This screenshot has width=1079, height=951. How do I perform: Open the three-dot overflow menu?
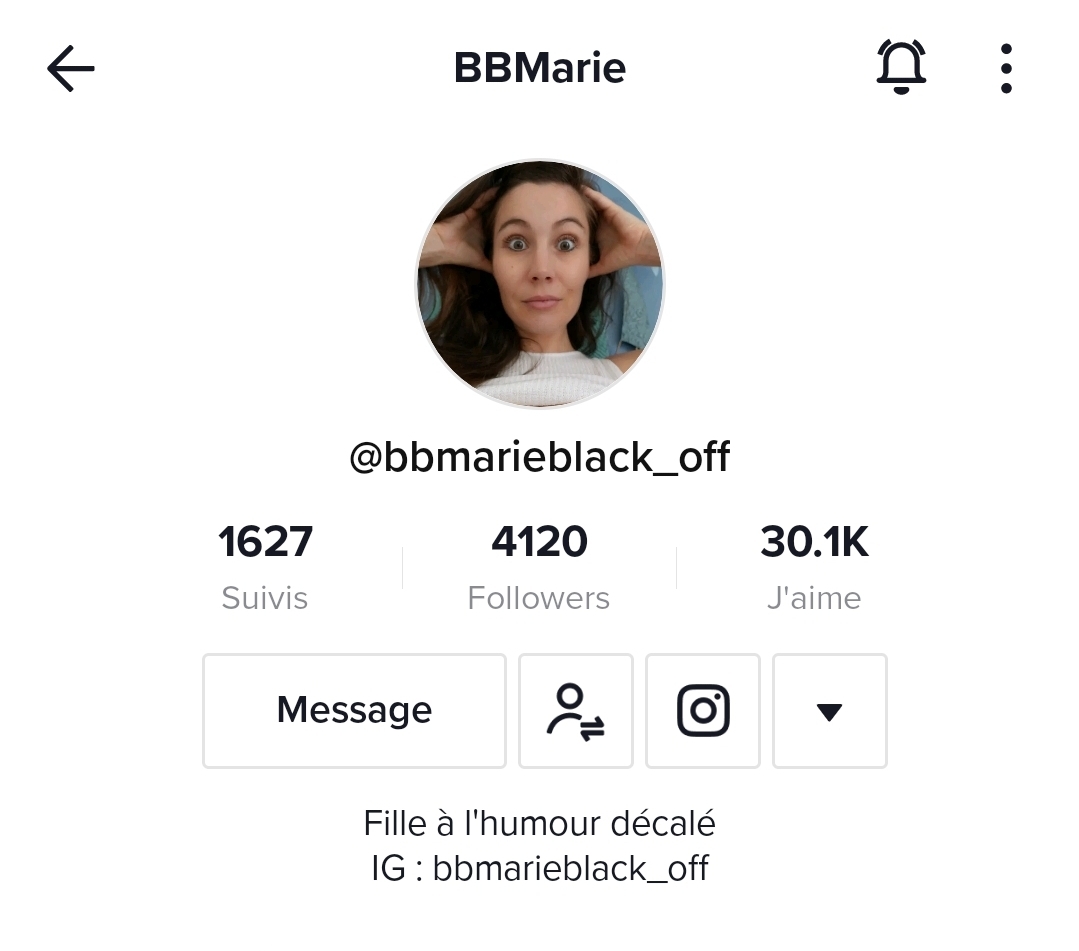tap(1005, 69)
